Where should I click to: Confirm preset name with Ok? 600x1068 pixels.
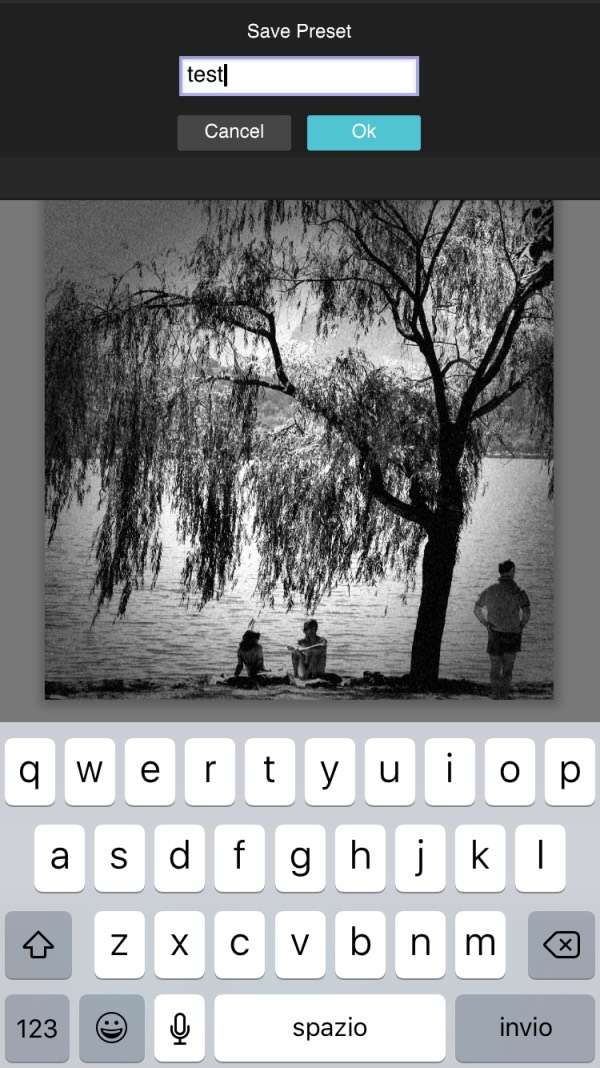363,132
